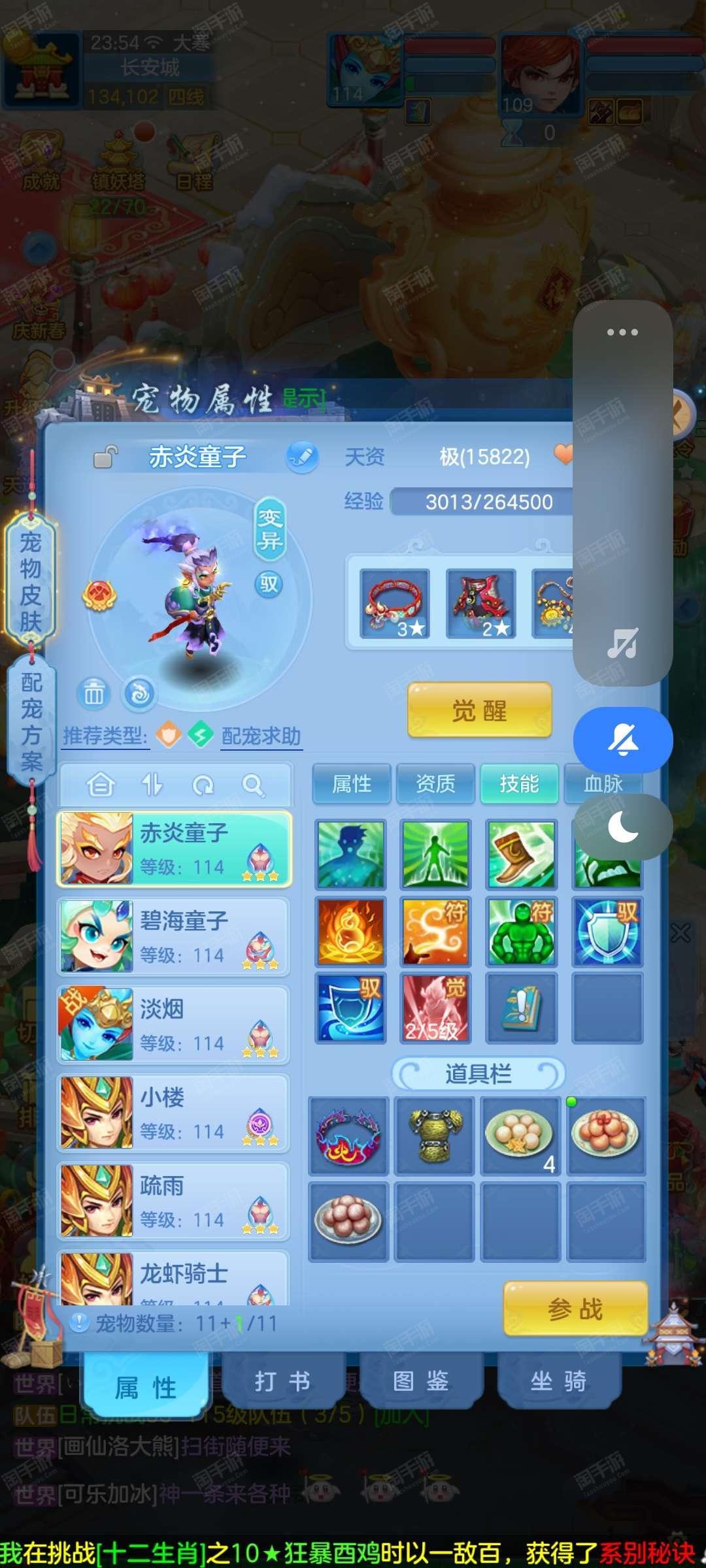
Task: Select pet 碧海童子 in the list
Action: point(174,937)
